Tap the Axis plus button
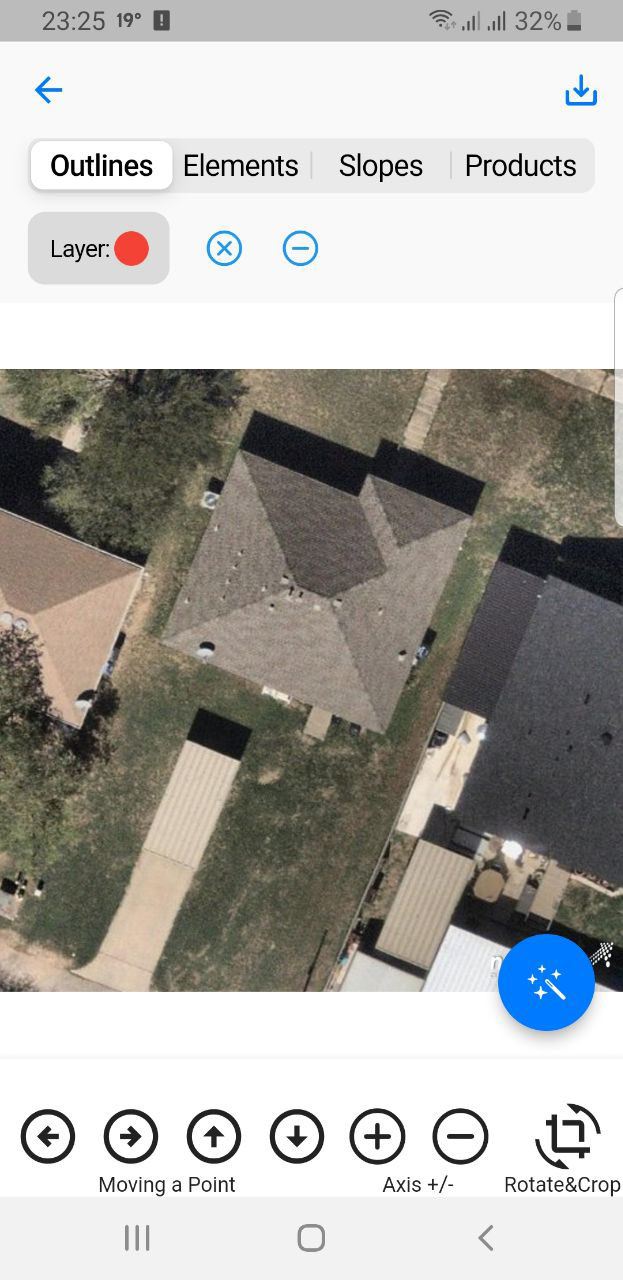The width and height of the screenshot is (623, 1280). (377, 1137)
